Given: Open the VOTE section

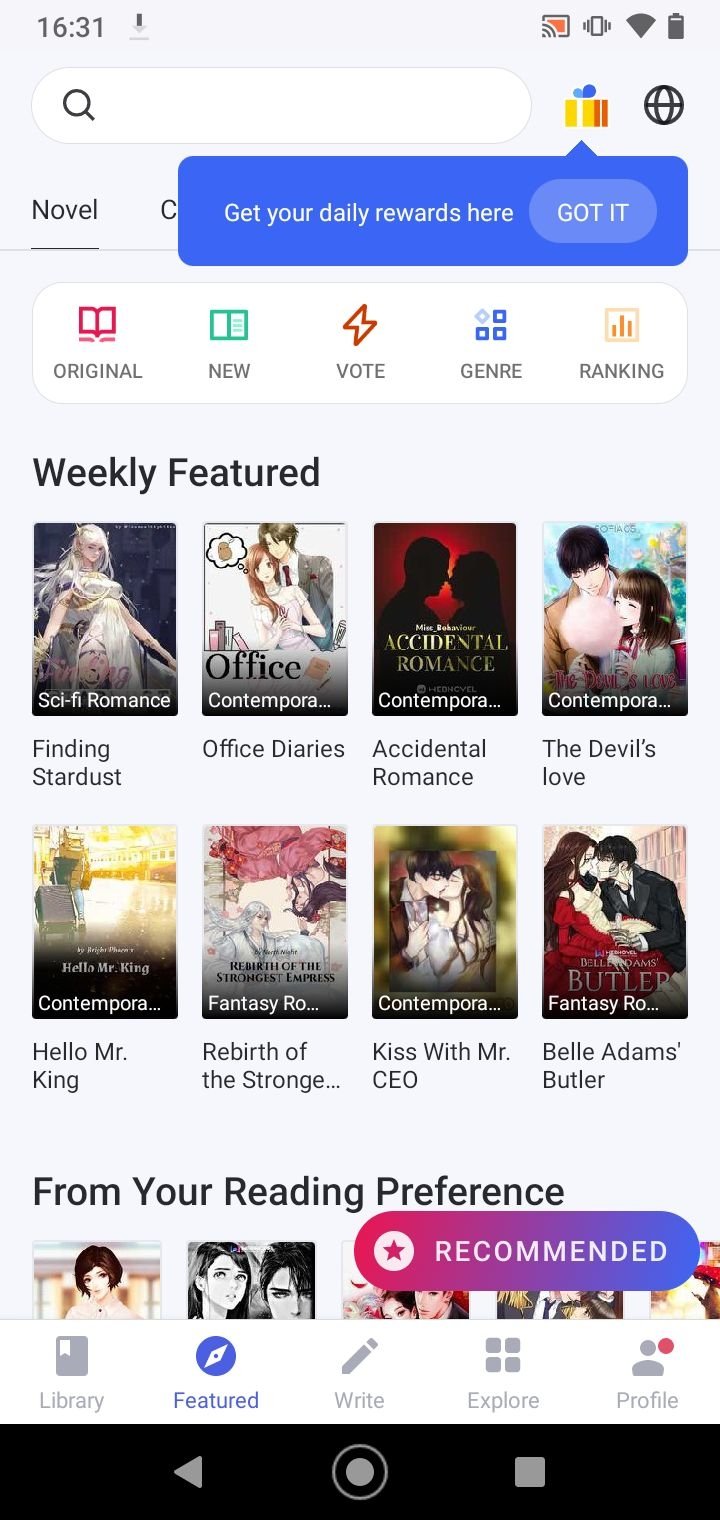Looking at the screenshot, I should (360, 344).
